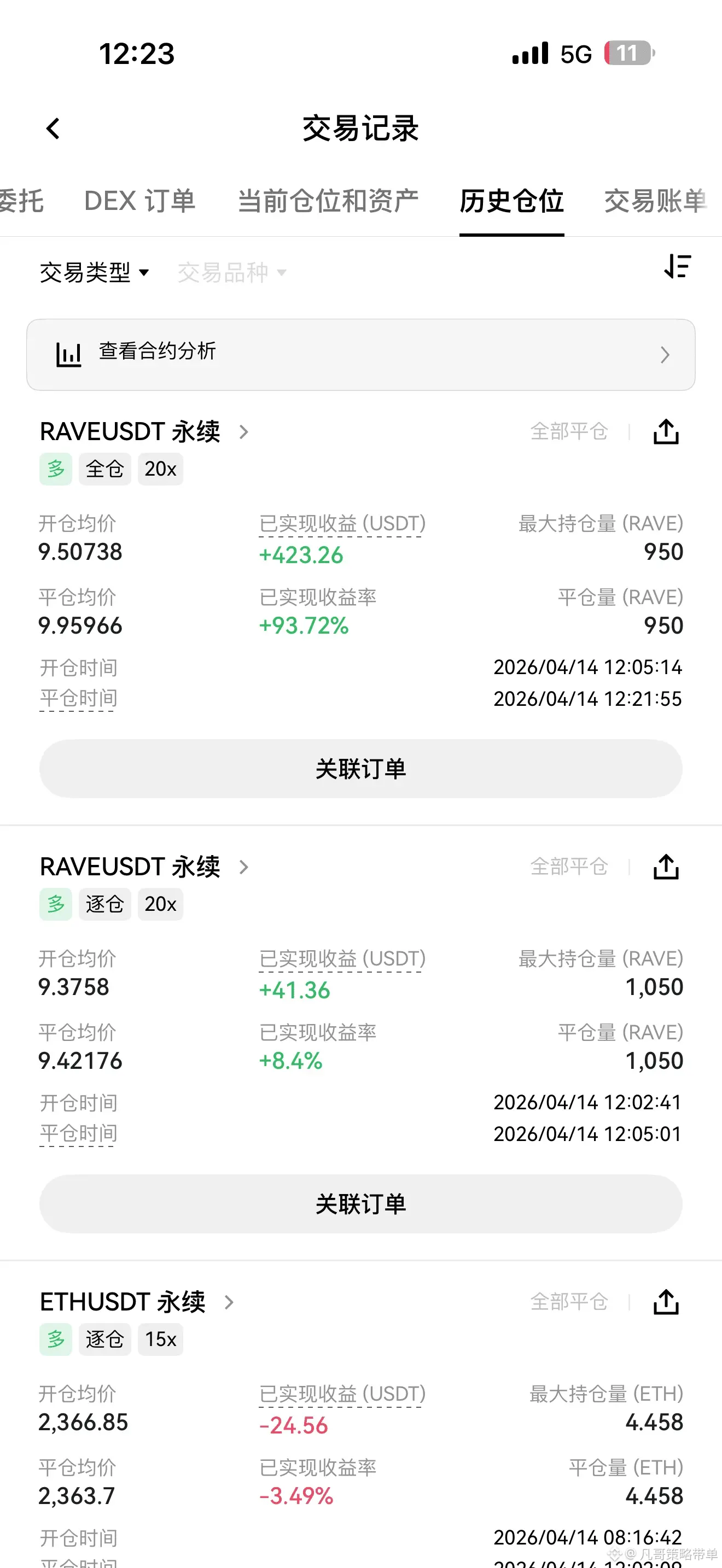The image size is (722, 1568).
Task: Go back from 交易记录 screen
Action: point(54,128)
